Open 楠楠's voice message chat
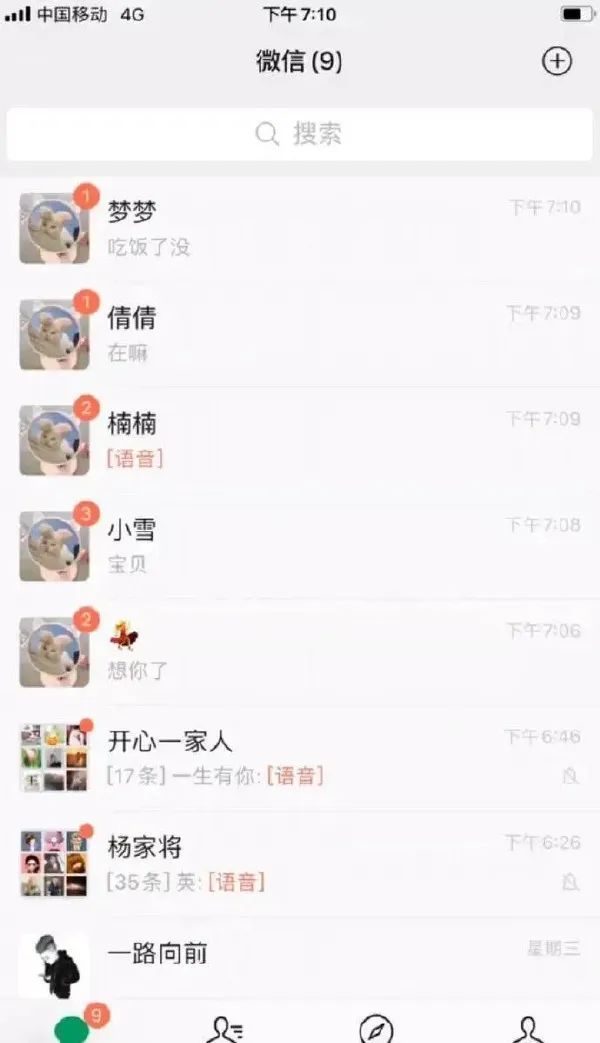 [x=300, y=440]
